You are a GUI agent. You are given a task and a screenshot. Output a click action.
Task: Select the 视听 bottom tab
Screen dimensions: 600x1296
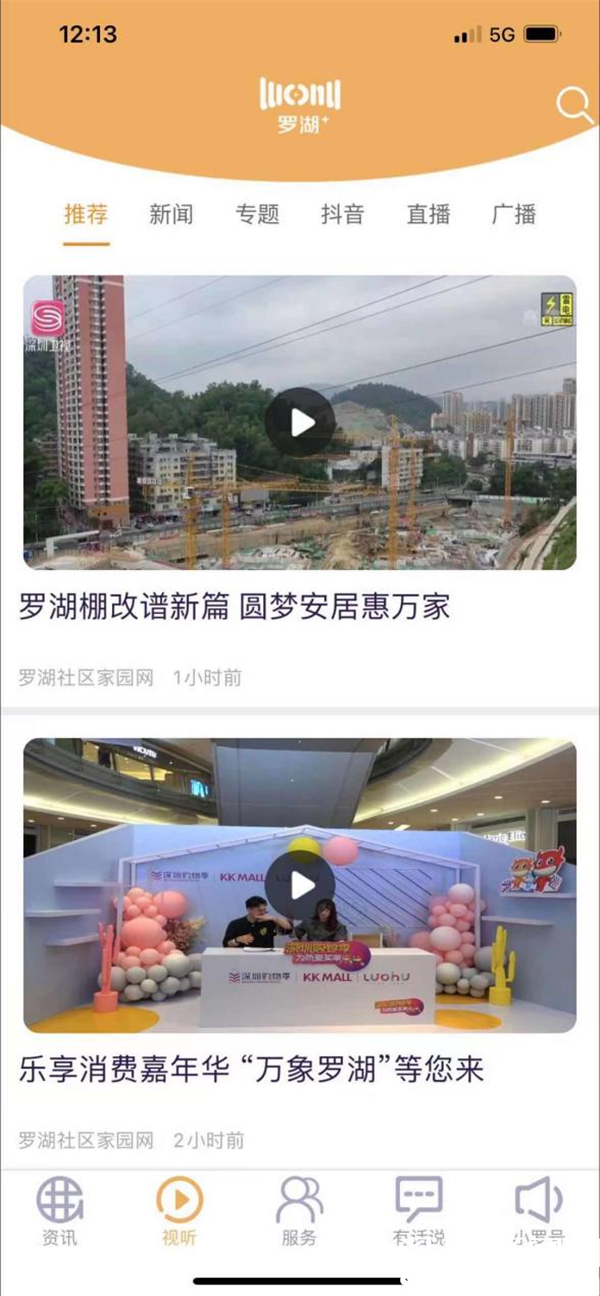click(180, 1212)
